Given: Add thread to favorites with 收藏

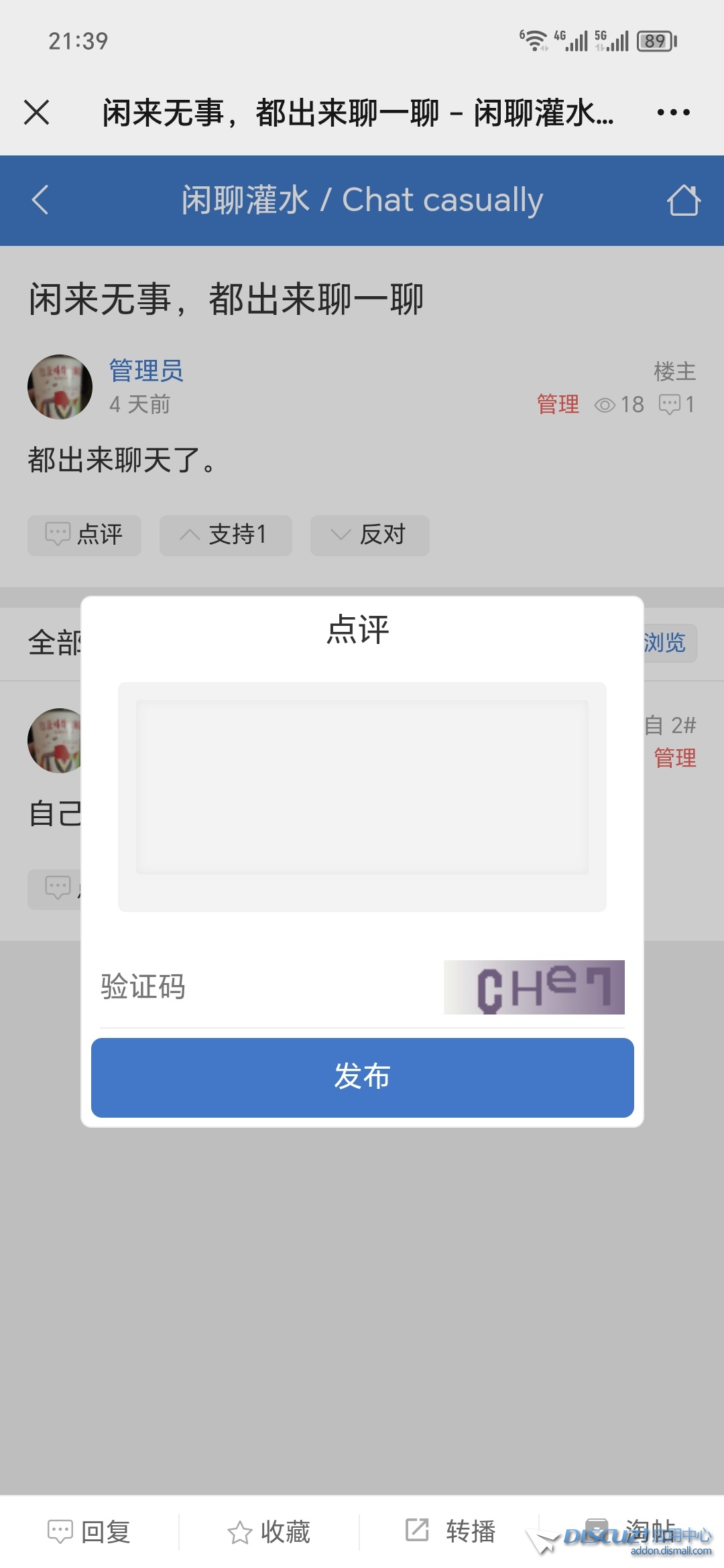Looking at the screenshot, I should click(x=269, y=1532).
